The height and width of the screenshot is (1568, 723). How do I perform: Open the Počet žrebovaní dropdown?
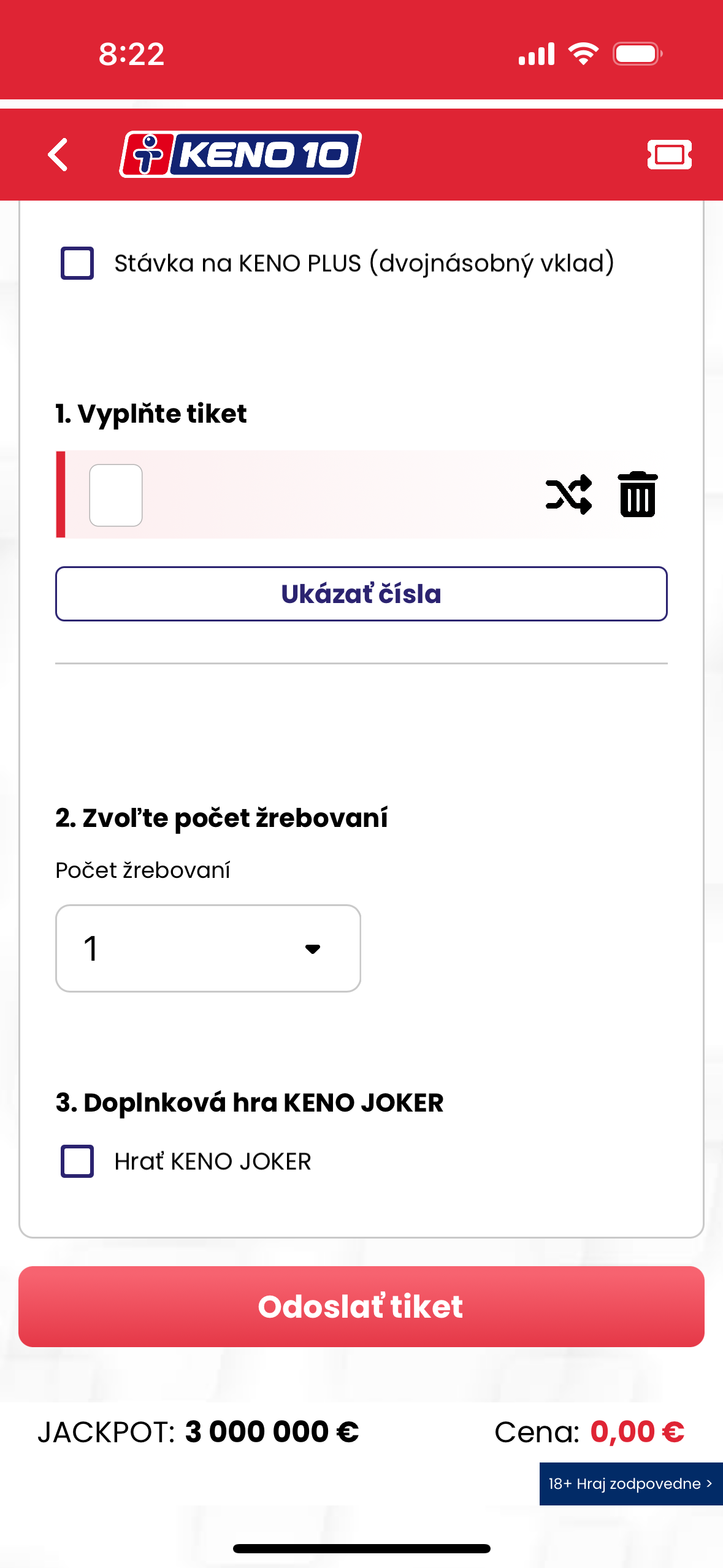[x=208, y=948]
